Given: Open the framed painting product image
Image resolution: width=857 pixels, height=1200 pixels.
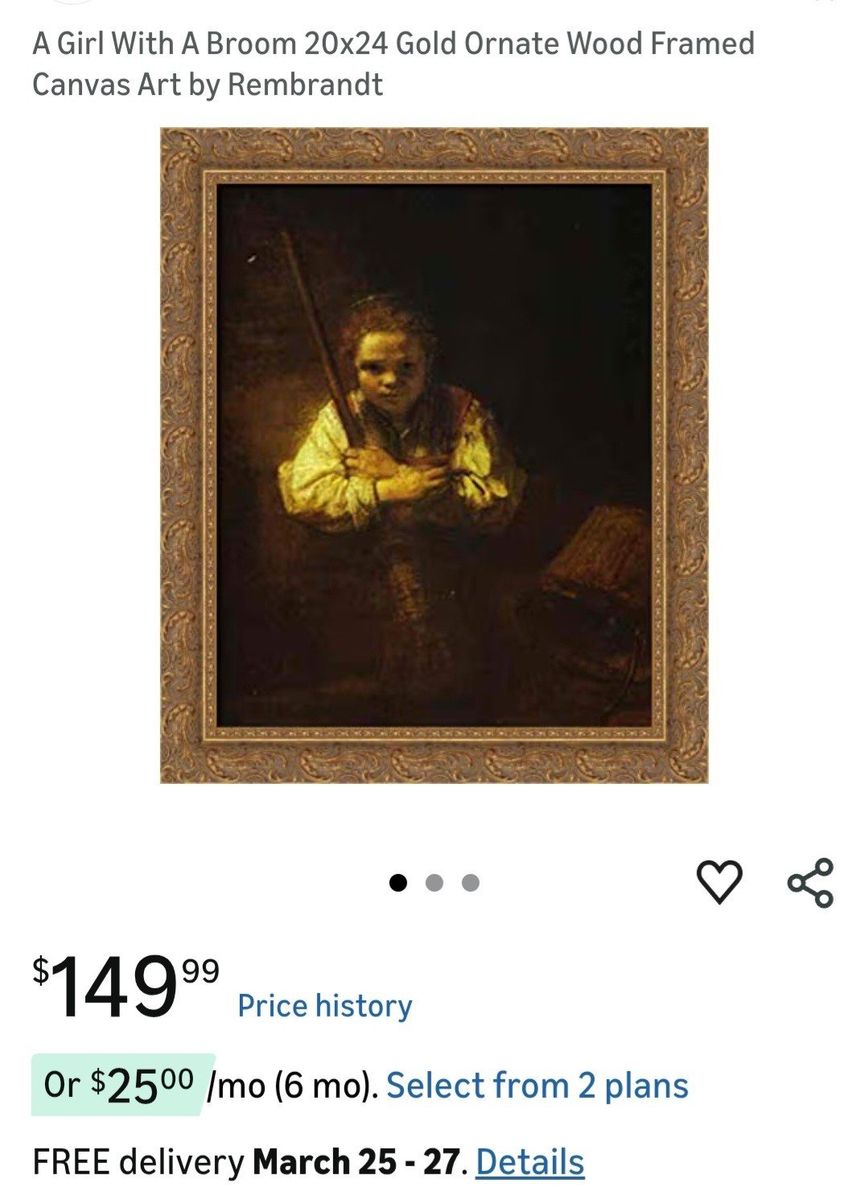Looking at the screenshot, I should (434, 455).
